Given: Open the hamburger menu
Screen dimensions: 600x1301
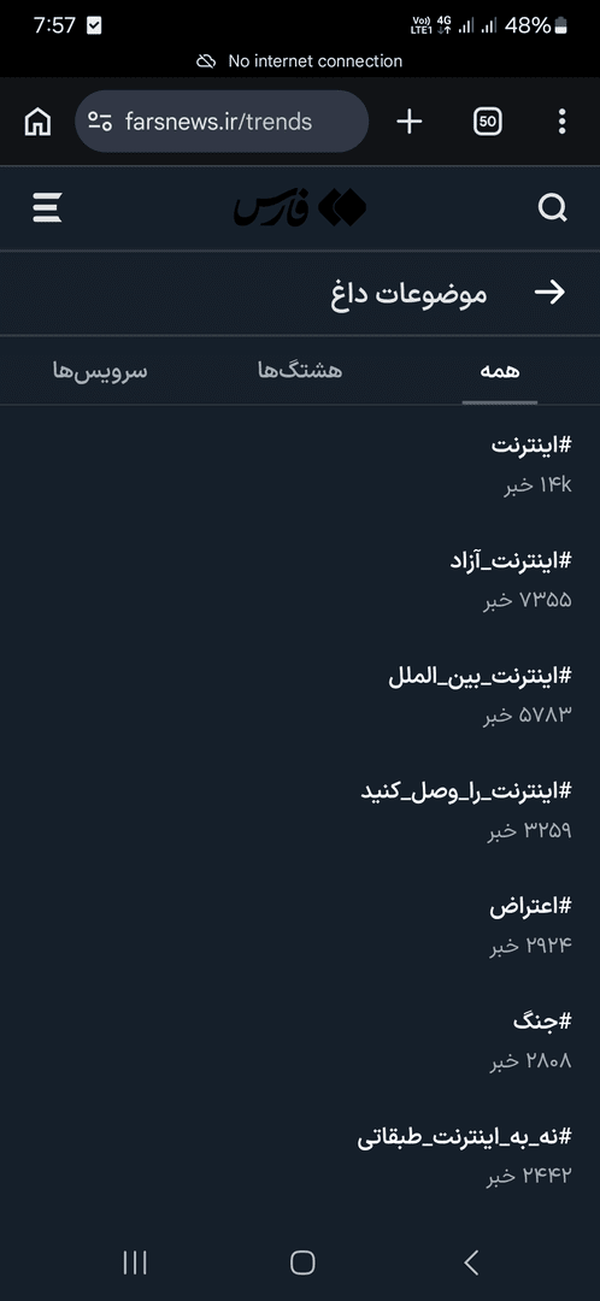Looking at the screenshot, I should tap(47, 208).
